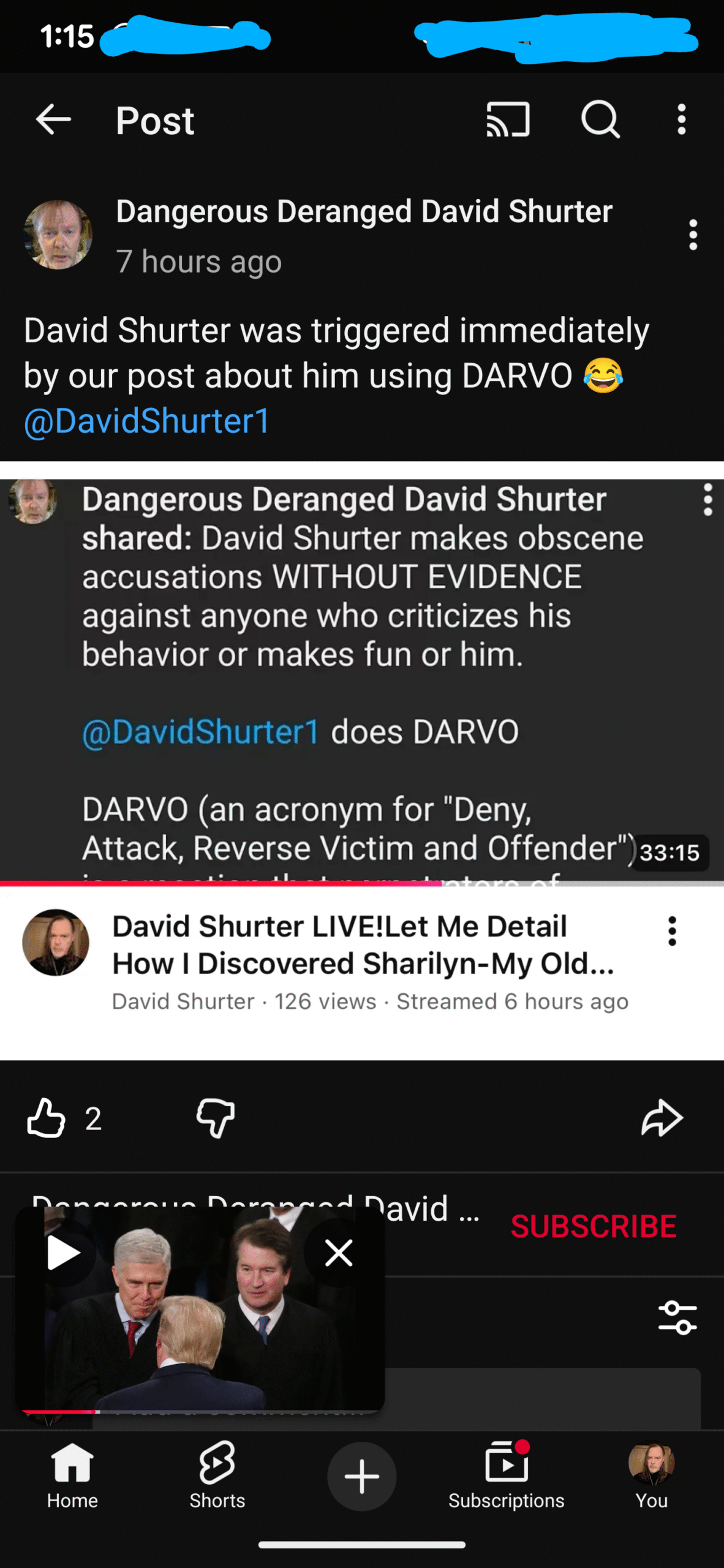The image size is (724, 1568).
Task: Share this post
Action: (662, 1118)
